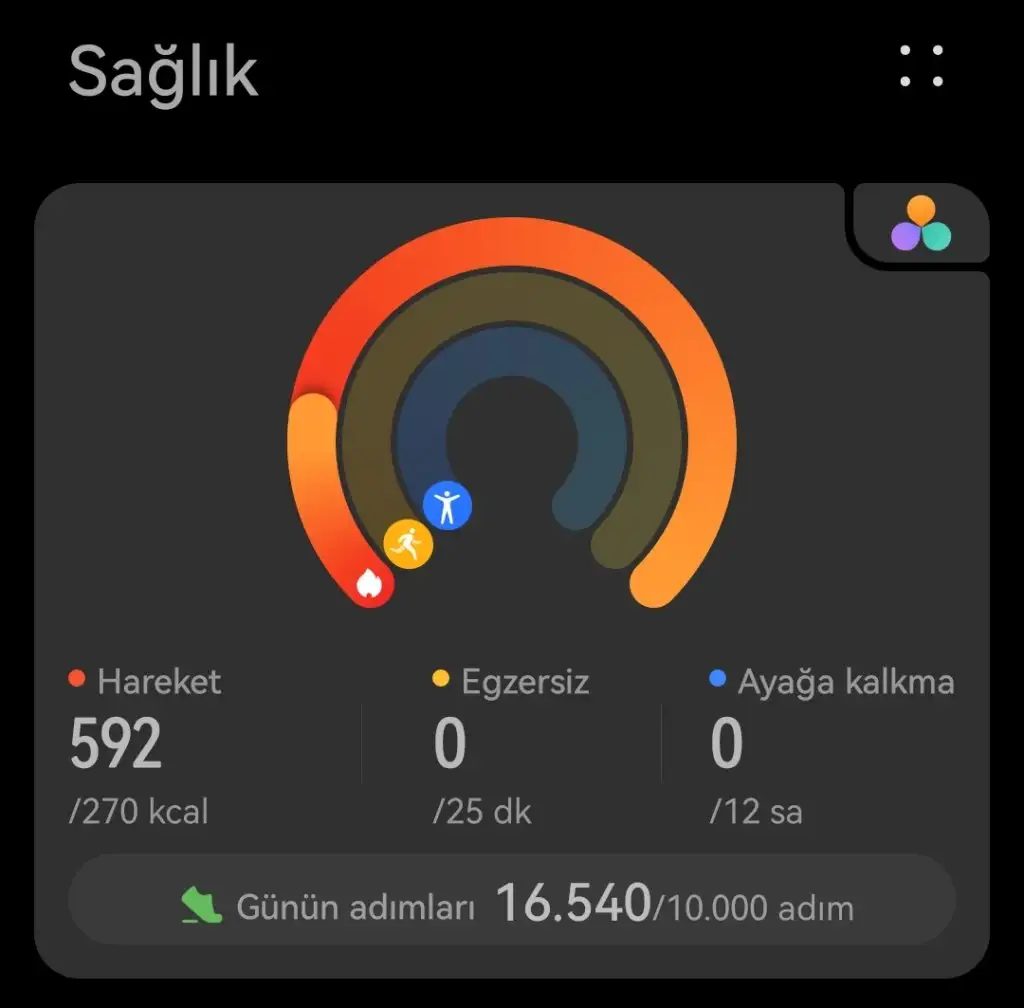Viewport: 1024px width, 1008px height.
Task: Open the activity rings card
Action: pos(512,420)
